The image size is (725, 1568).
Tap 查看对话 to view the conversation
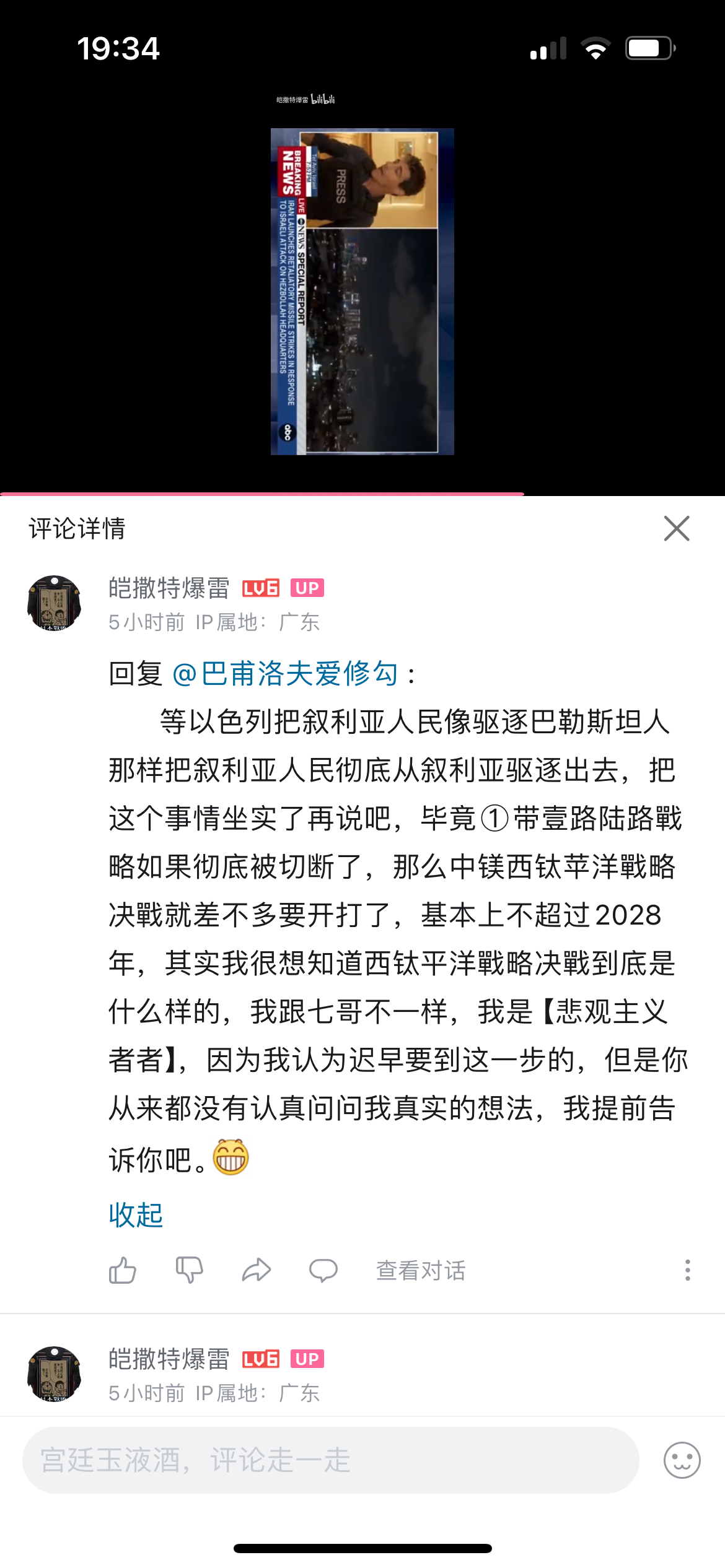pyautogui.click(x=421, y=1270)
